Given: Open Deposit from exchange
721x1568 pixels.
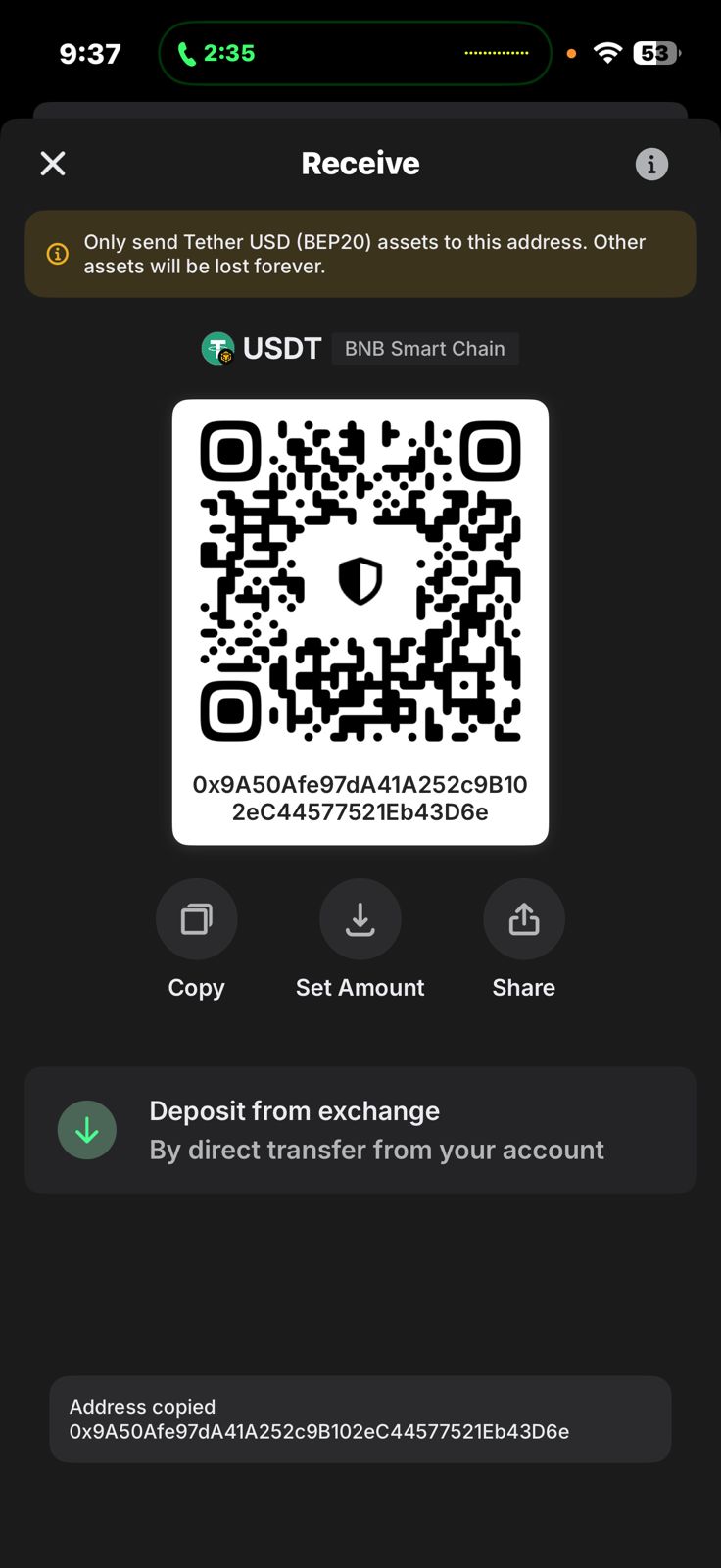Looking at the screenshot, I should pos(360,1130).
